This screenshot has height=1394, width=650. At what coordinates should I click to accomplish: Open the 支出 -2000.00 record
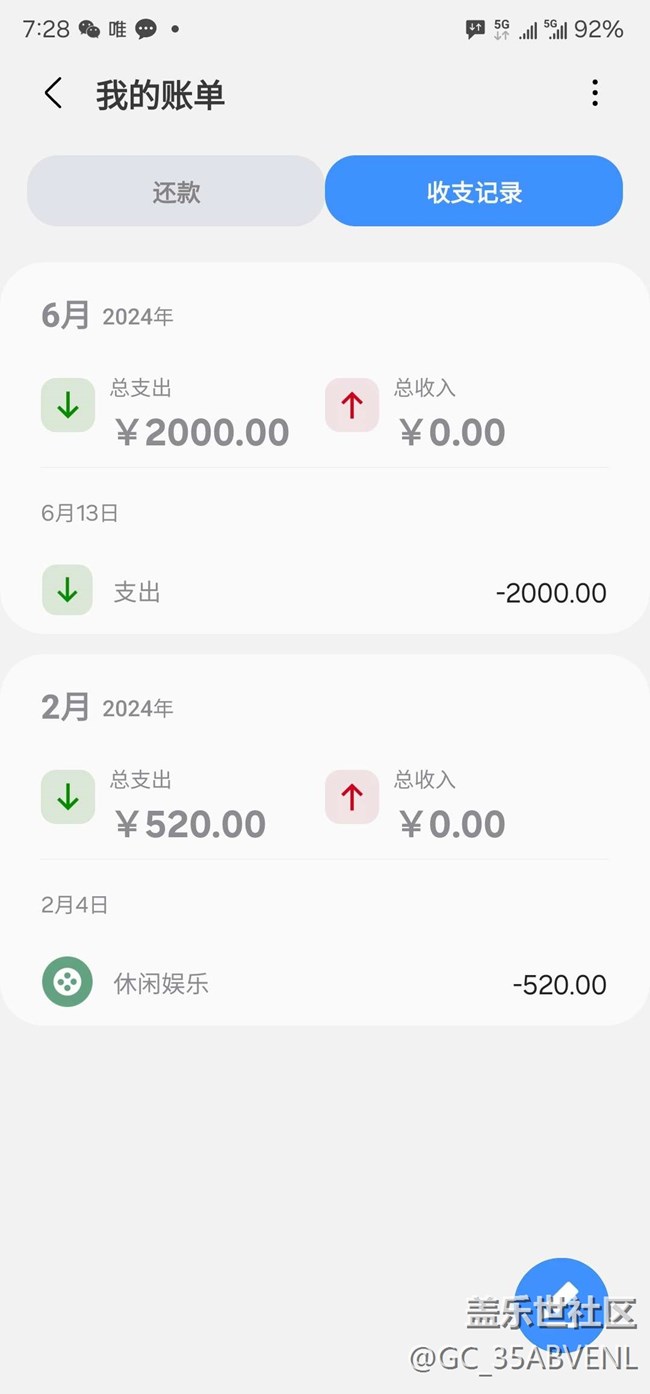point(324,592)
